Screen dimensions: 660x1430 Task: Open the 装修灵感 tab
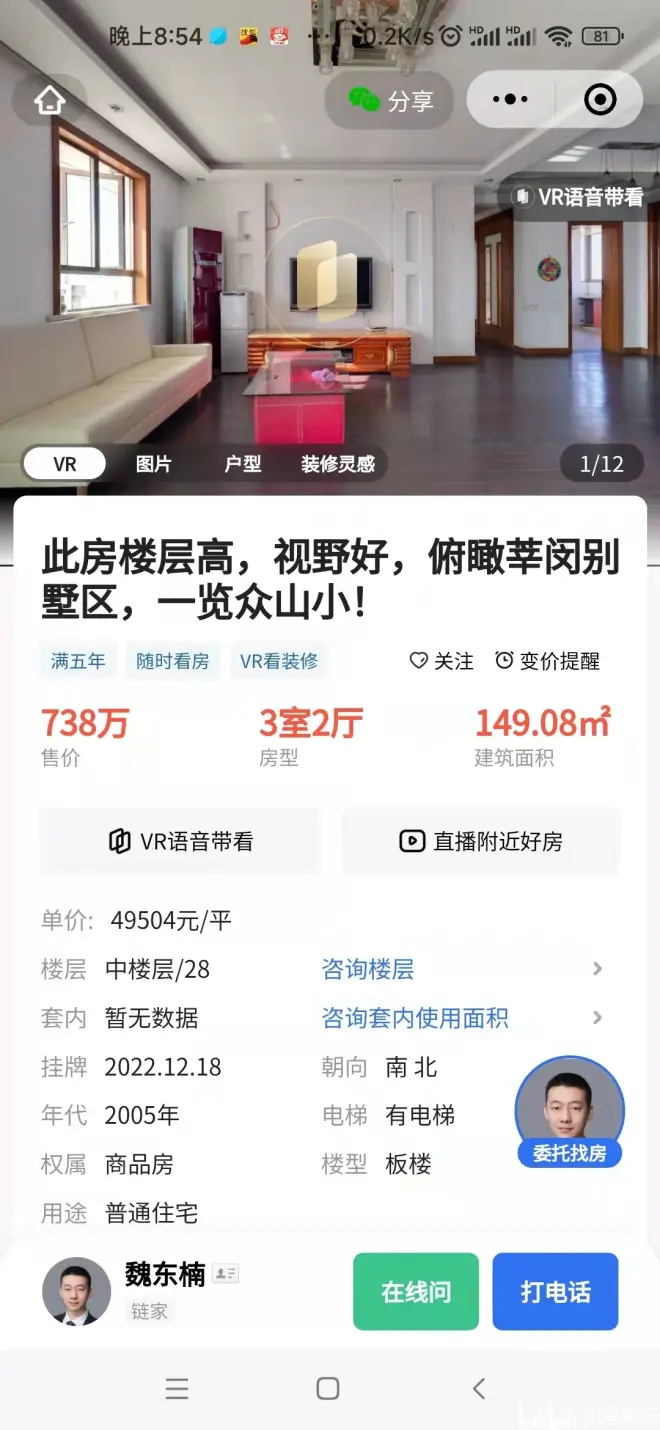pyautogui.click(x=338, y=464)
